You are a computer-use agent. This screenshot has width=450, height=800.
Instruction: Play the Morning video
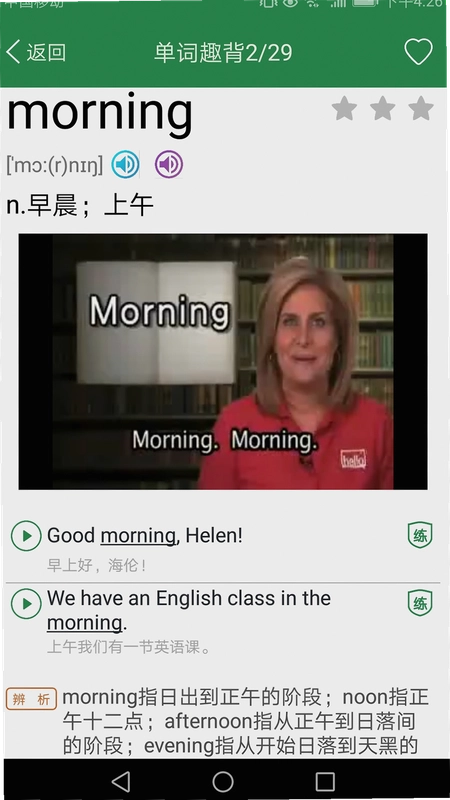coord(223,361)
